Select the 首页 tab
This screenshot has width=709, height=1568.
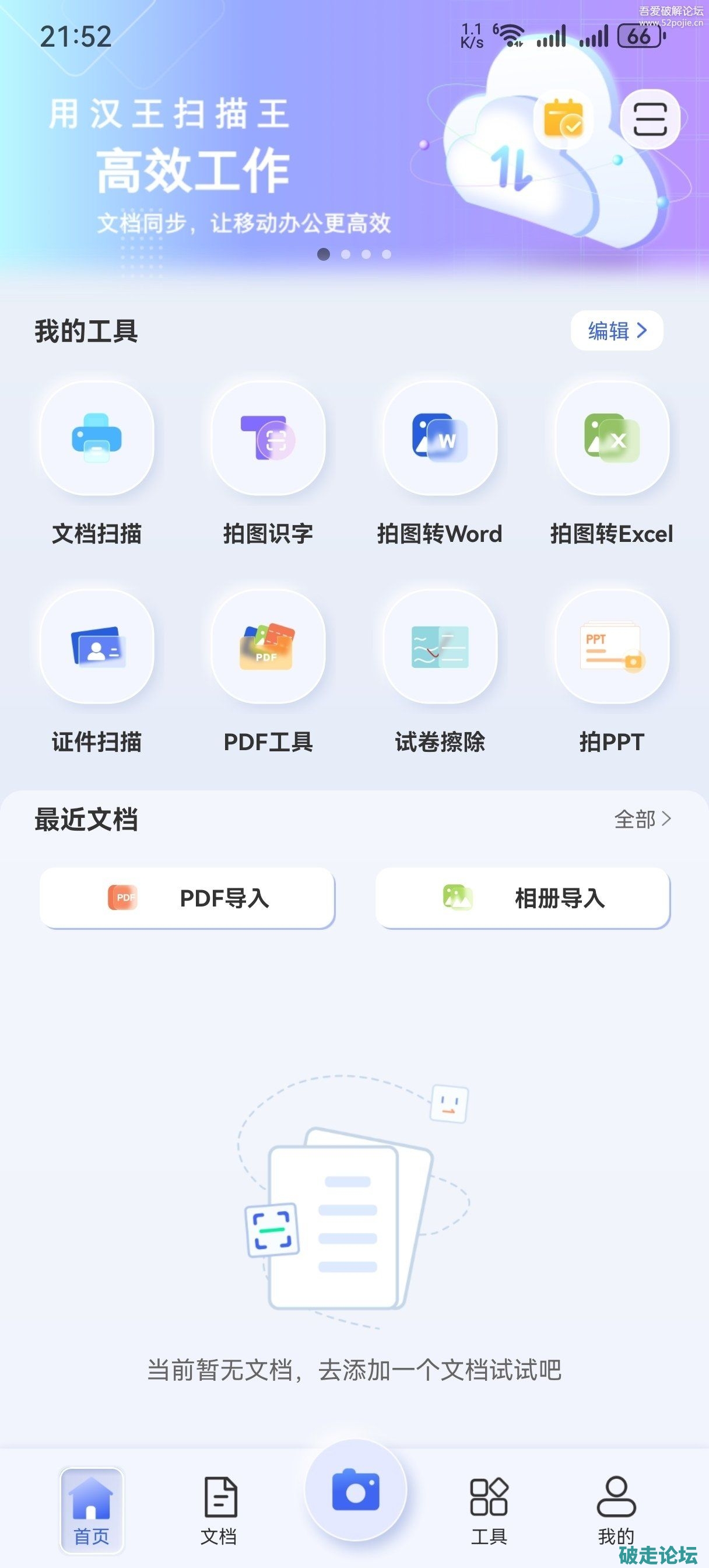tap(92, 1511)
